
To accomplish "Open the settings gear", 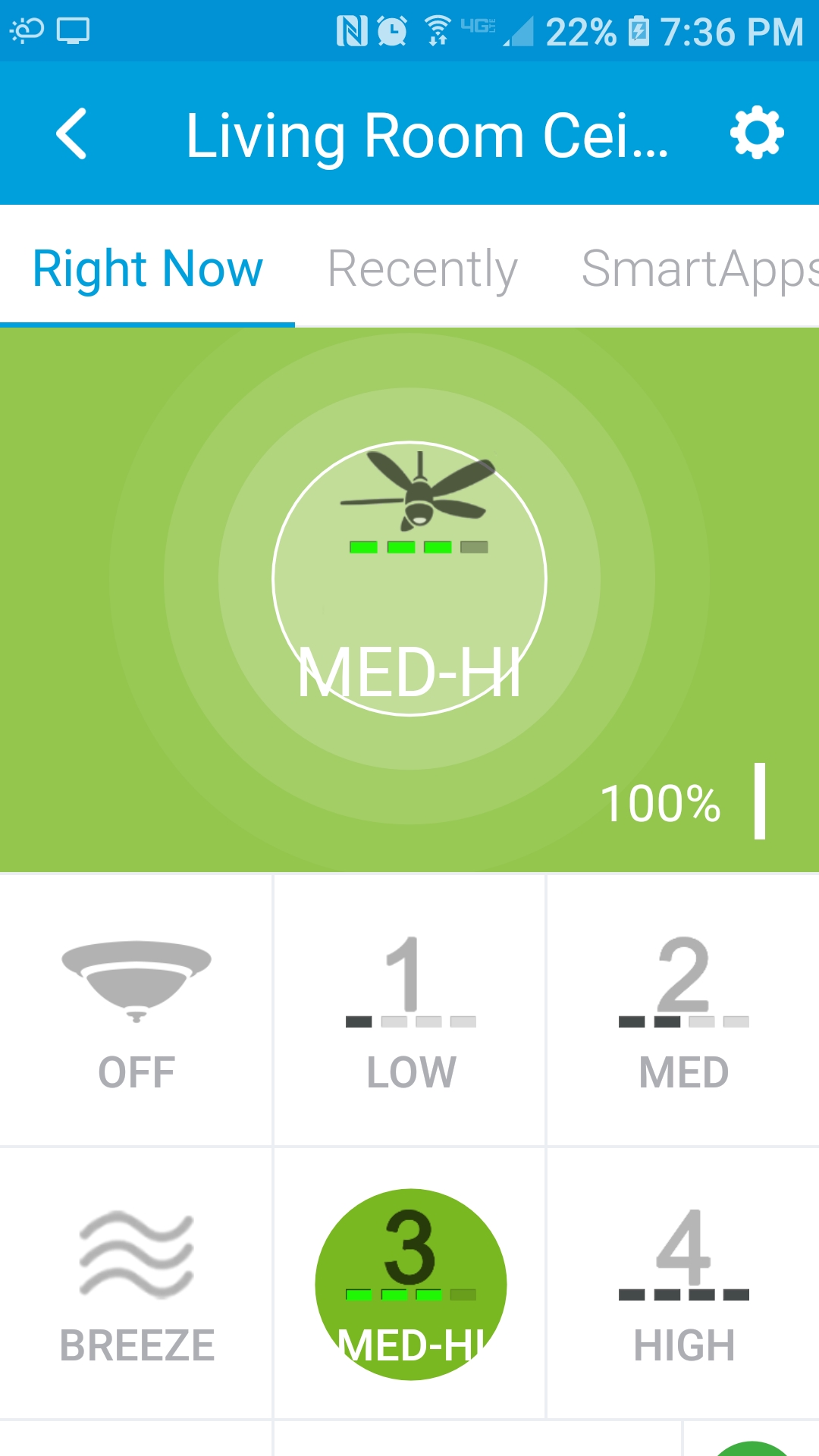I will point(756,134).
